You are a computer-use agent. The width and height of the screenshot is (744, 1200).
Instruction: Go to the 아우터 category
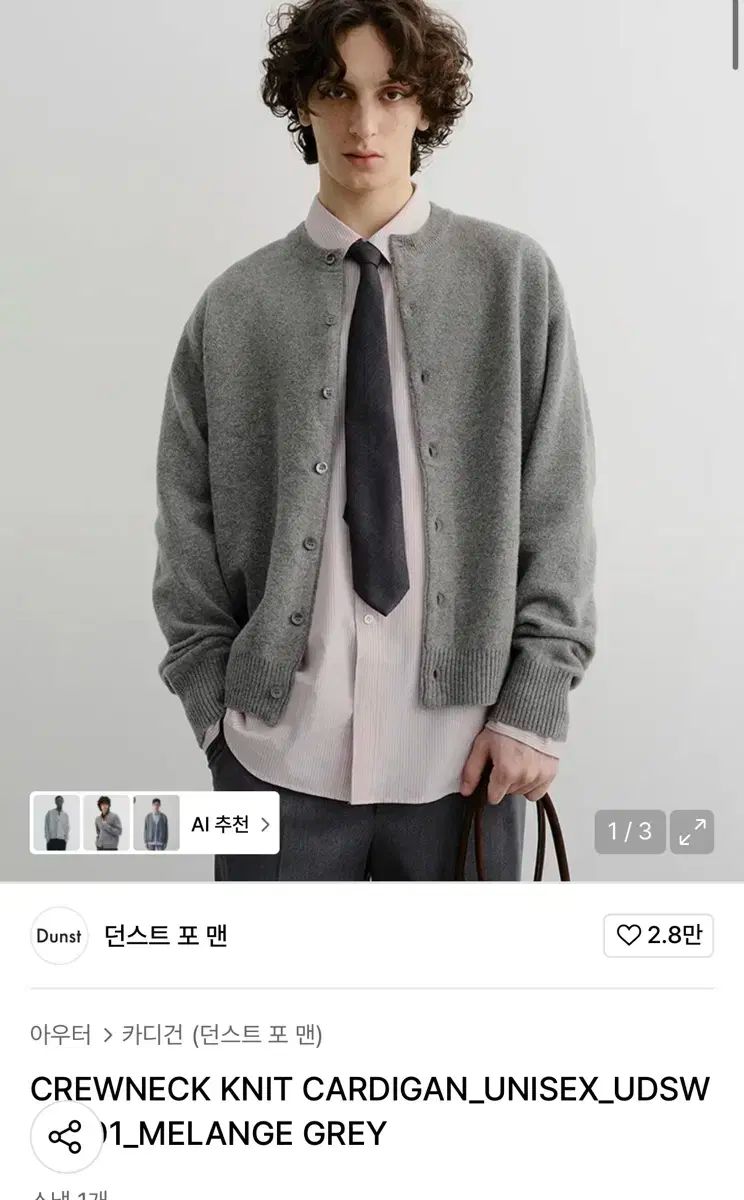pyautogui.click(x=61, y=1034)
